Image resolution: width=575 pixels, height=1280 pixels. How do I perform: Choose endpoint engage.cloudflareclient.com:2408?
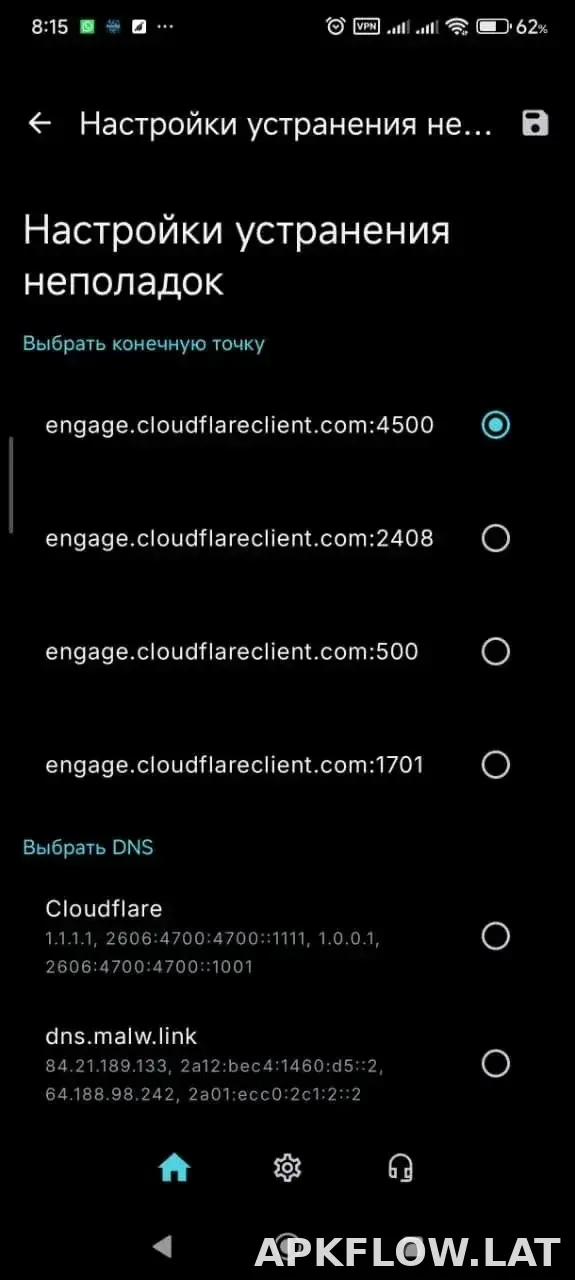coord(287,538)
